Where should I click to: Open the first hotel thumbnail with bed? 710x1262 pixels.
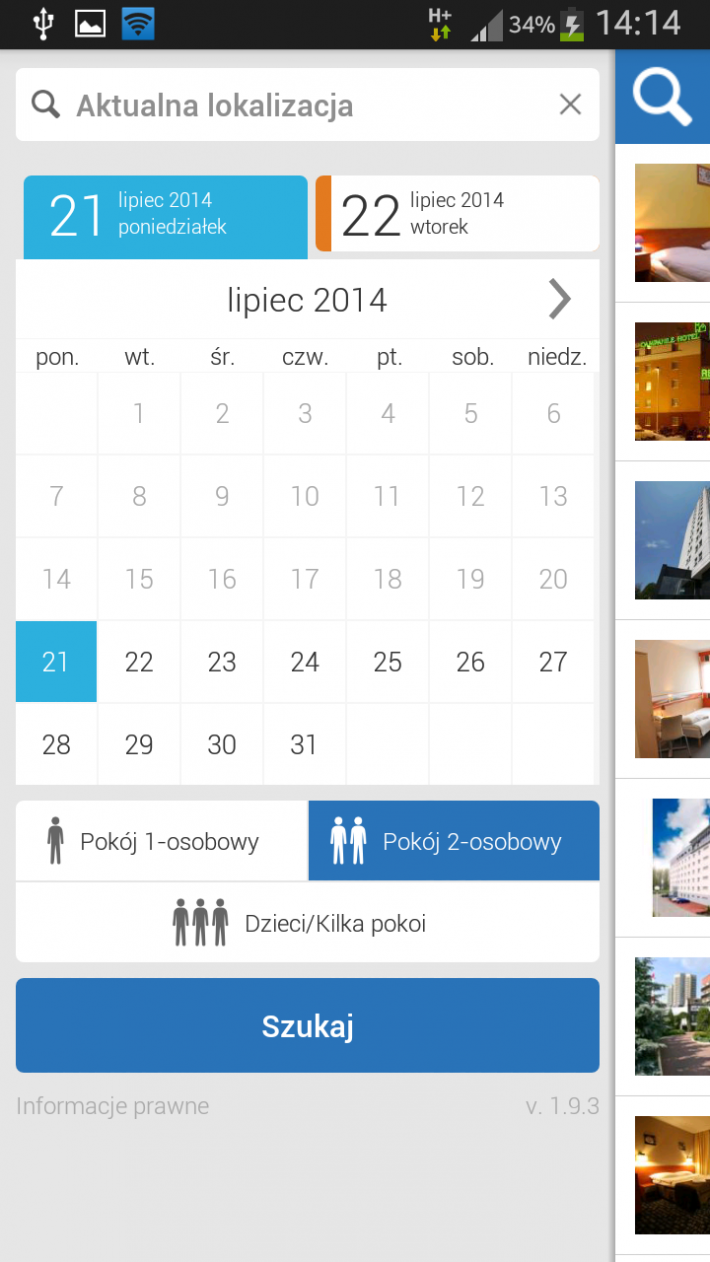click(x=672, y=222)
